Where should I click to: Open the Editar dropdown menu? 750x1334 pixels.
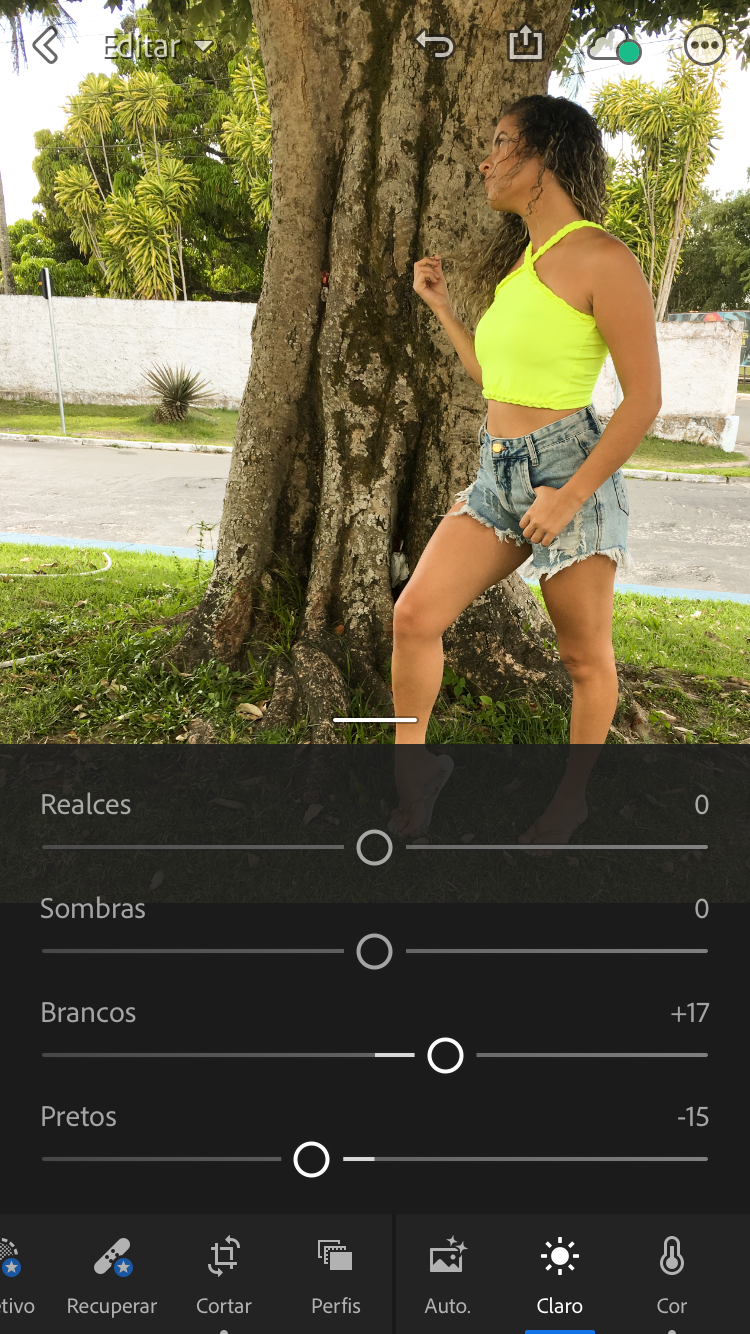click(158, 46)
